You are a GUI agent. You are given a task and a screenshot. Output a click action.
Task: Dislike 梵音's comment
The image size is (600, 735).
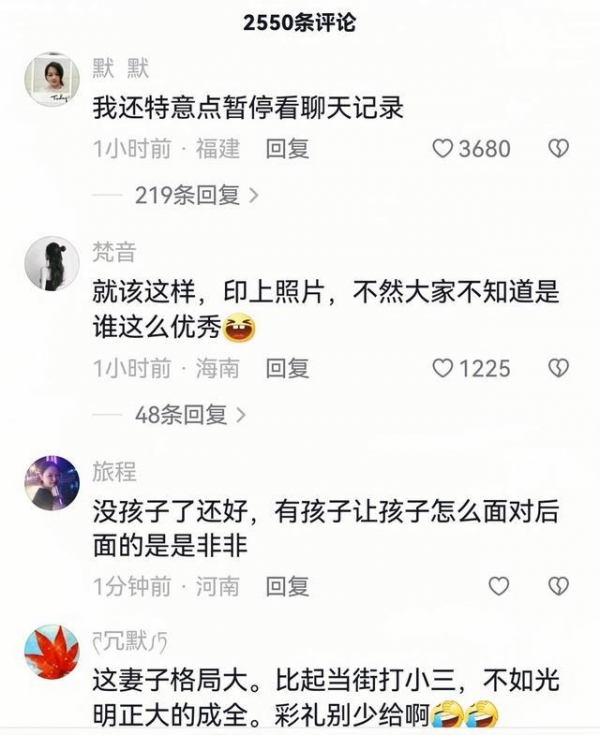[x=558, y=368]
